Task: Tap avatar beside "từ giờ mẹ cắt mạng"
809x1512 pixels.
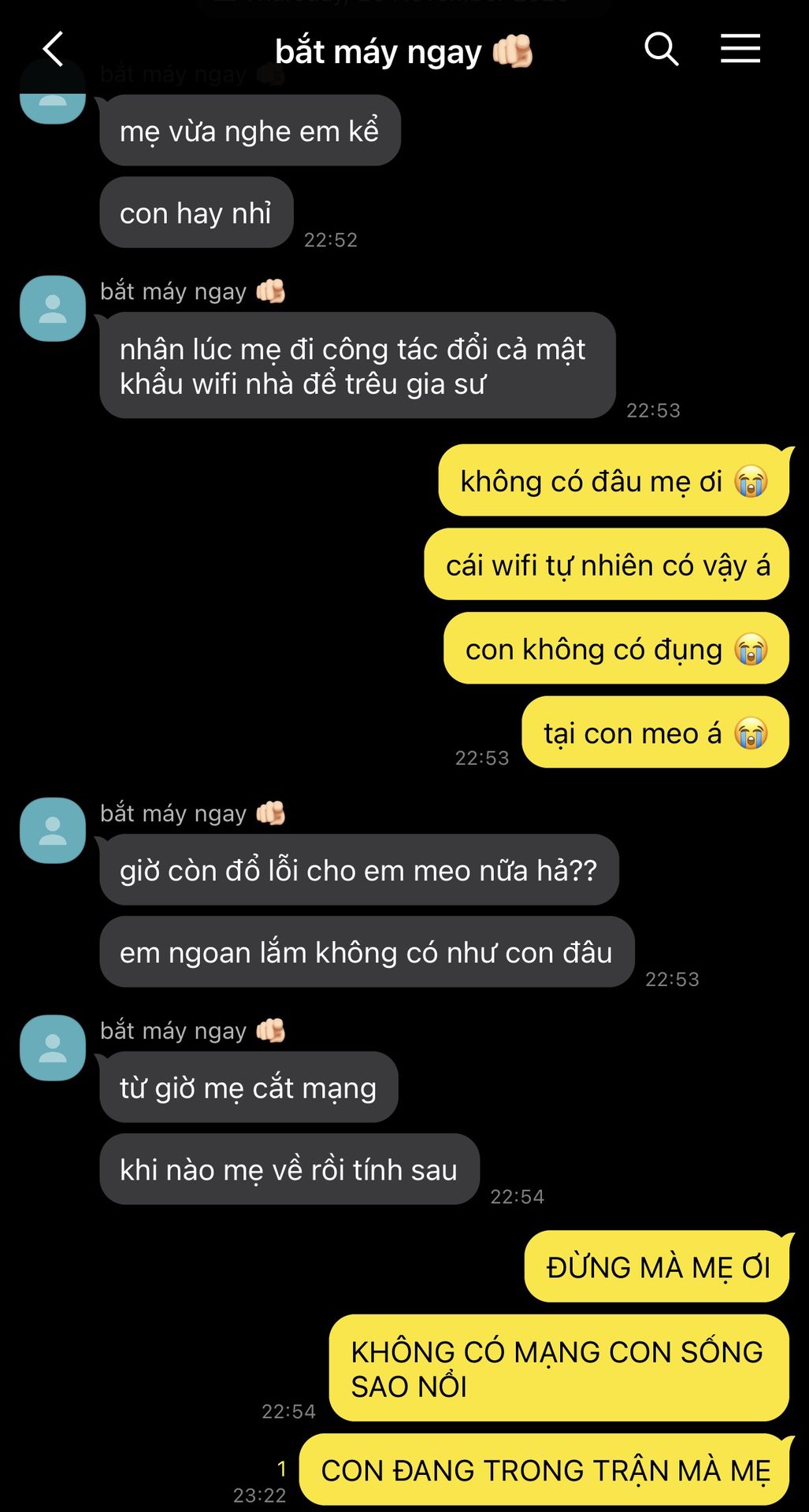Action: (x=53, y=1048)
